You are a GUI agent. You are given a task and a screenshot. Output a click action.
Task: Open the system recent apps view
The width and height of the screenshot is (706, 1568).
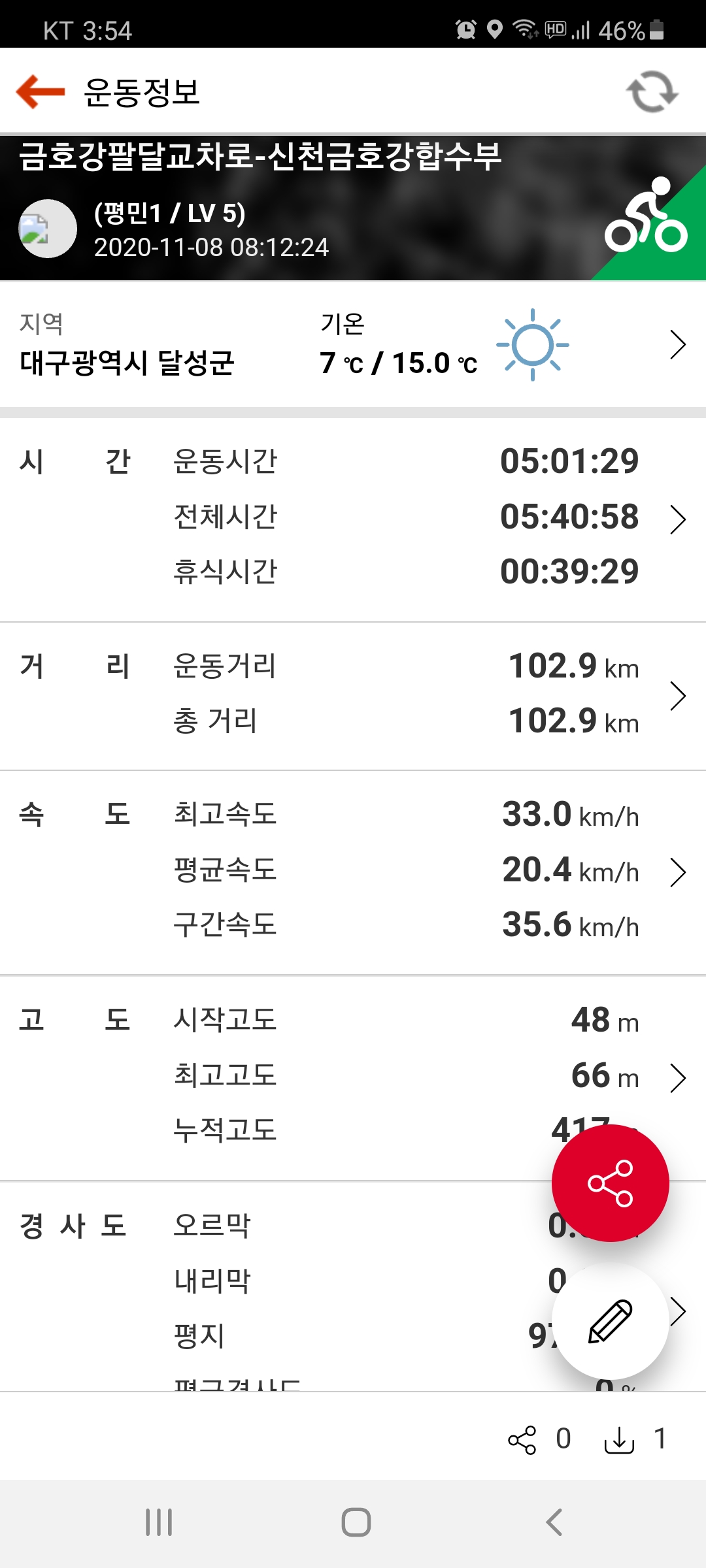(159, 1522)
